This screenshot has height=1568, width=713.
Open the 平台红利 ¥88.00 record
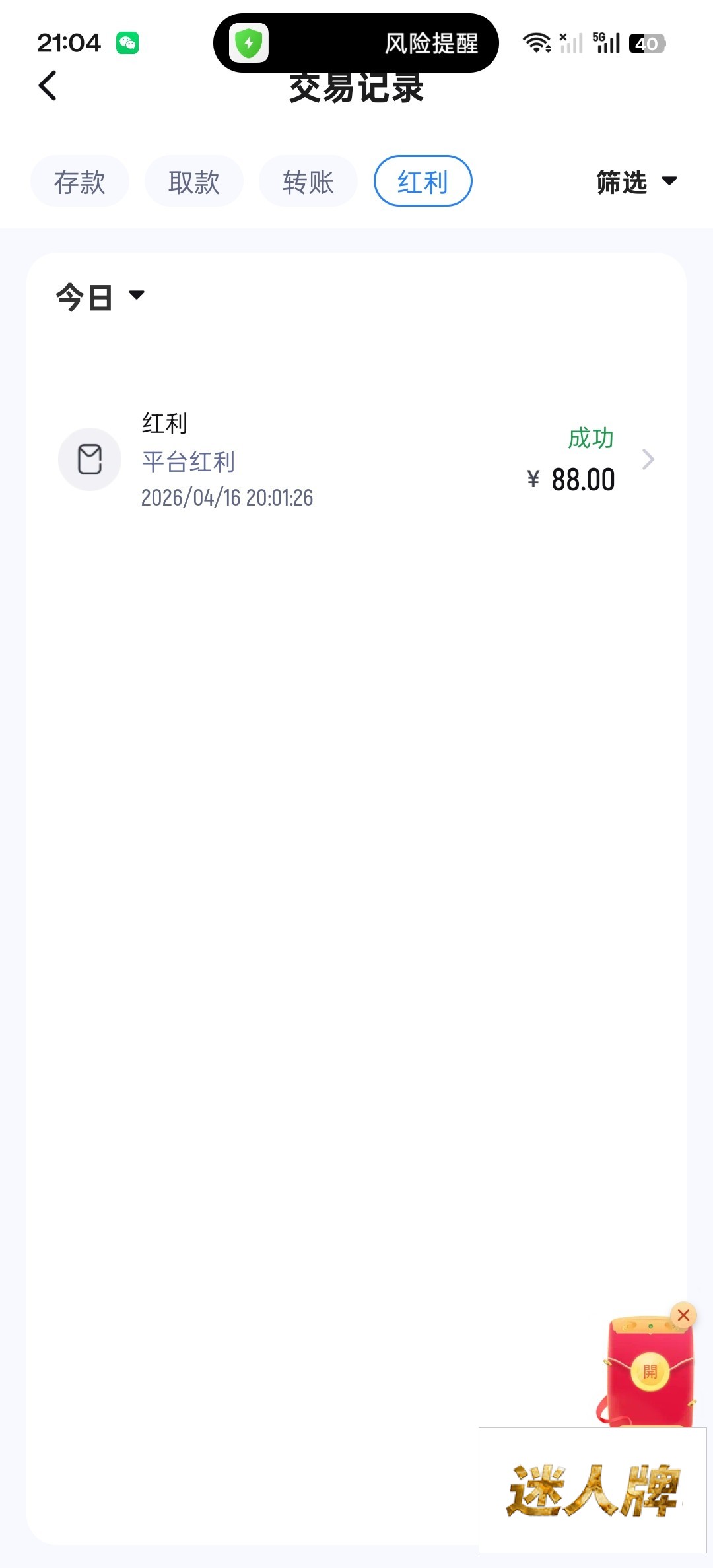[x=356, y=459]
